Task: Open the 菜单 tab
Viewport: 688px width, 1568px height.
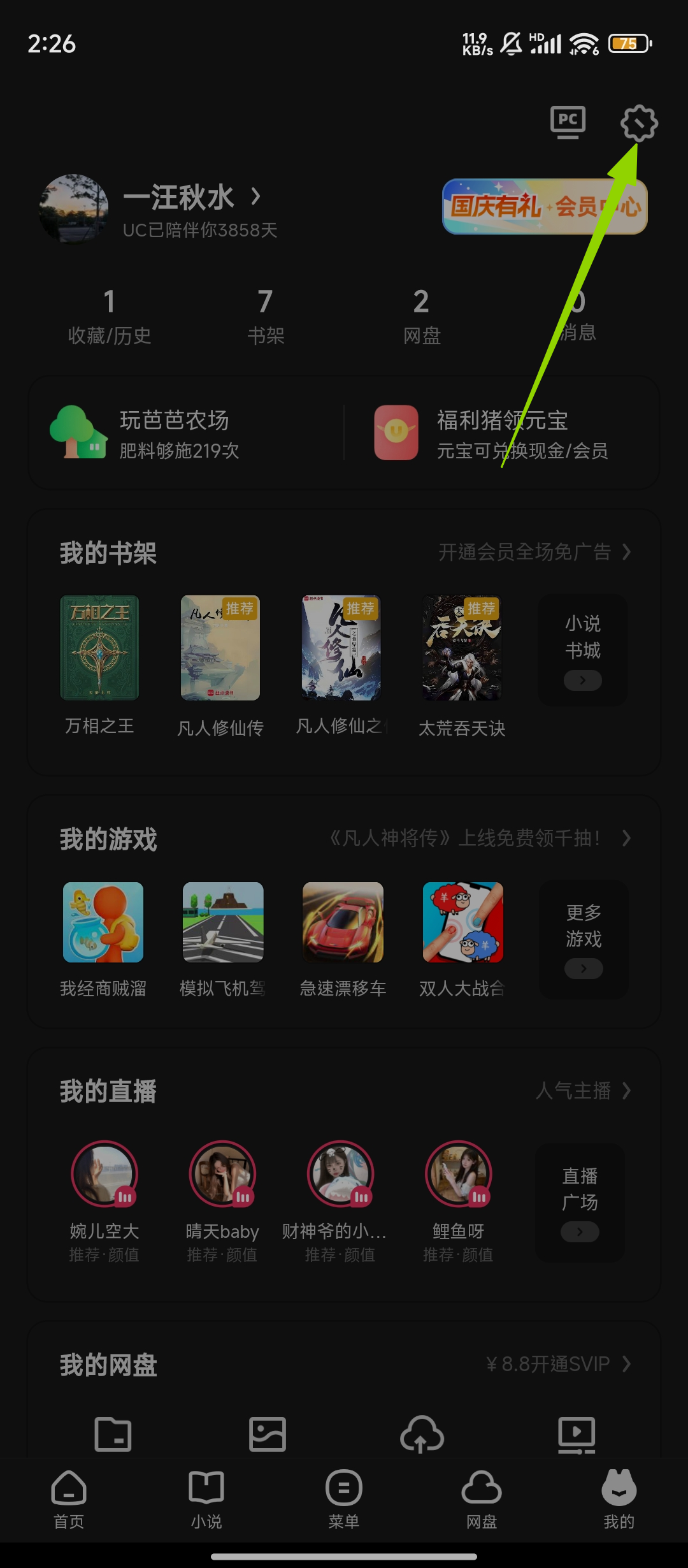Action: click(344, 1499)
